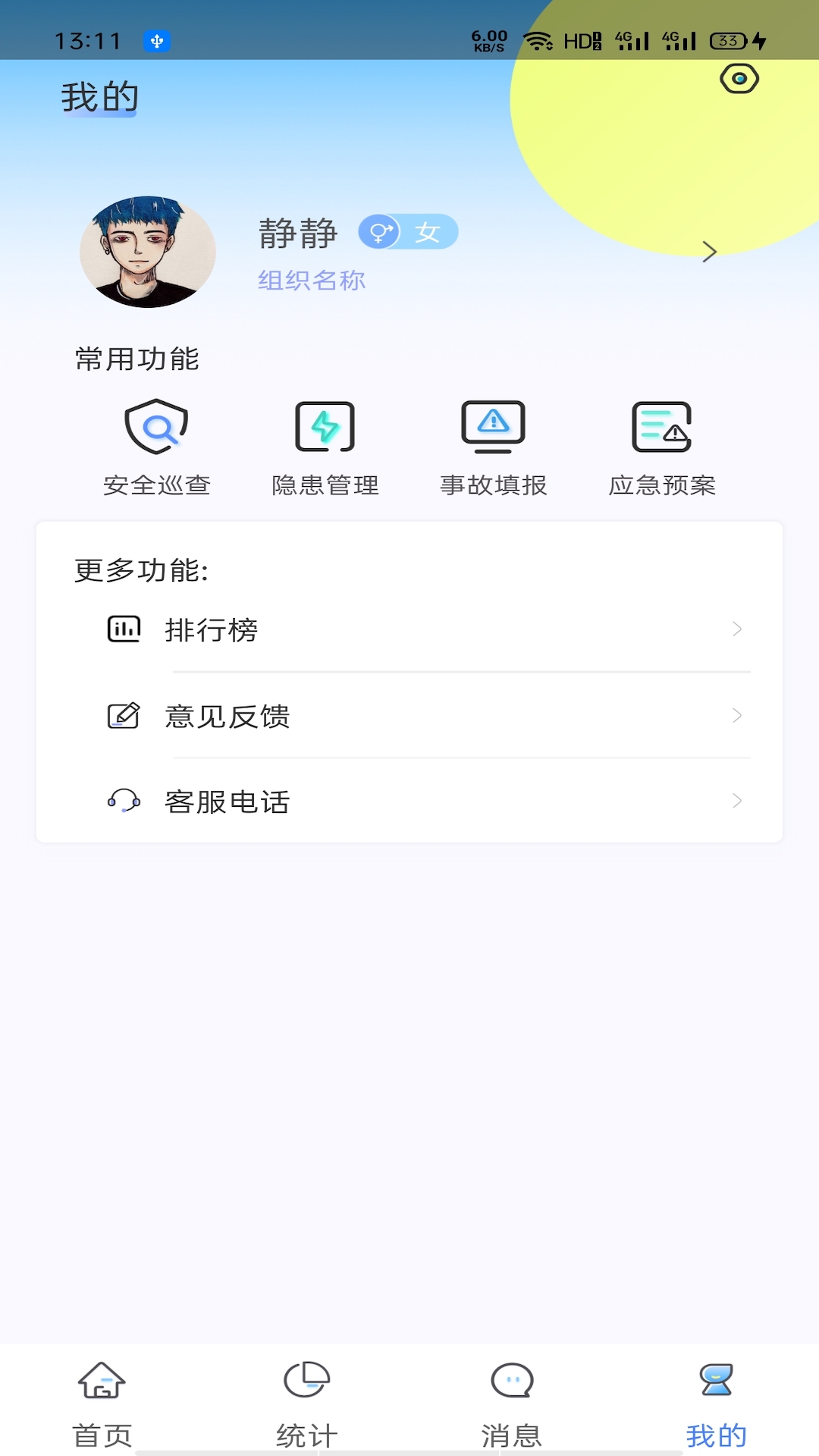
Task: Click the 组织名称 organization name link
Action: [310, 280]
